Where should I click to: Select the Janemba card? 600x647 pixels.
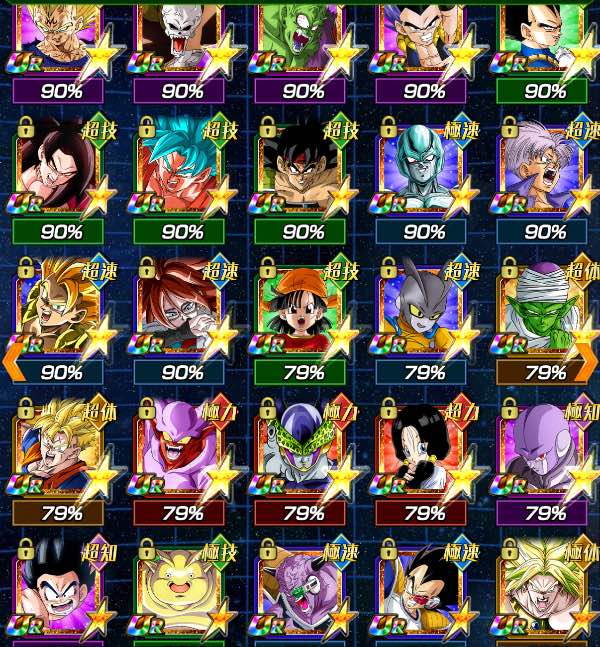[180, 448]
